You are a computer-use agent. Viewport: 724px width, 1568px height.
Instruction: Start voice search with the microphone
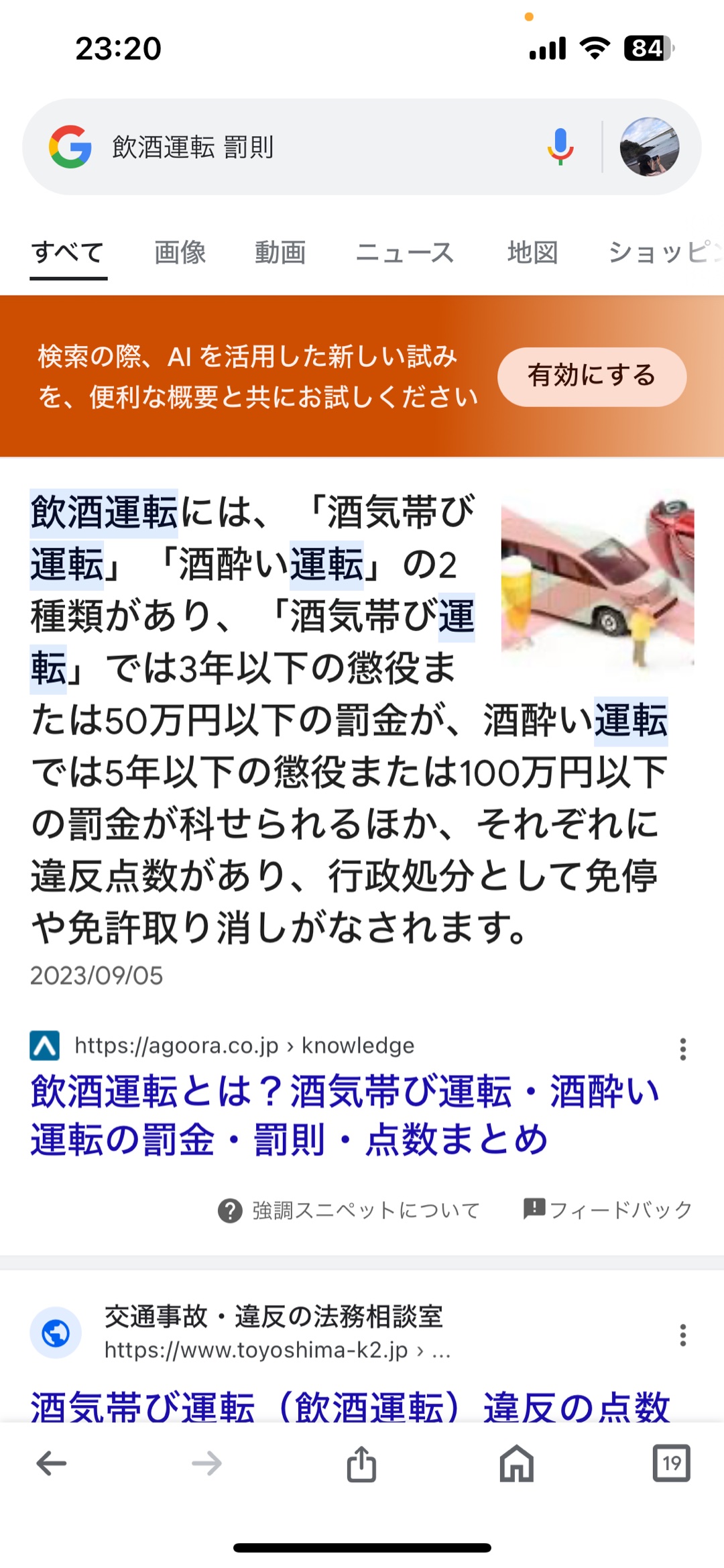pos(560,147)
